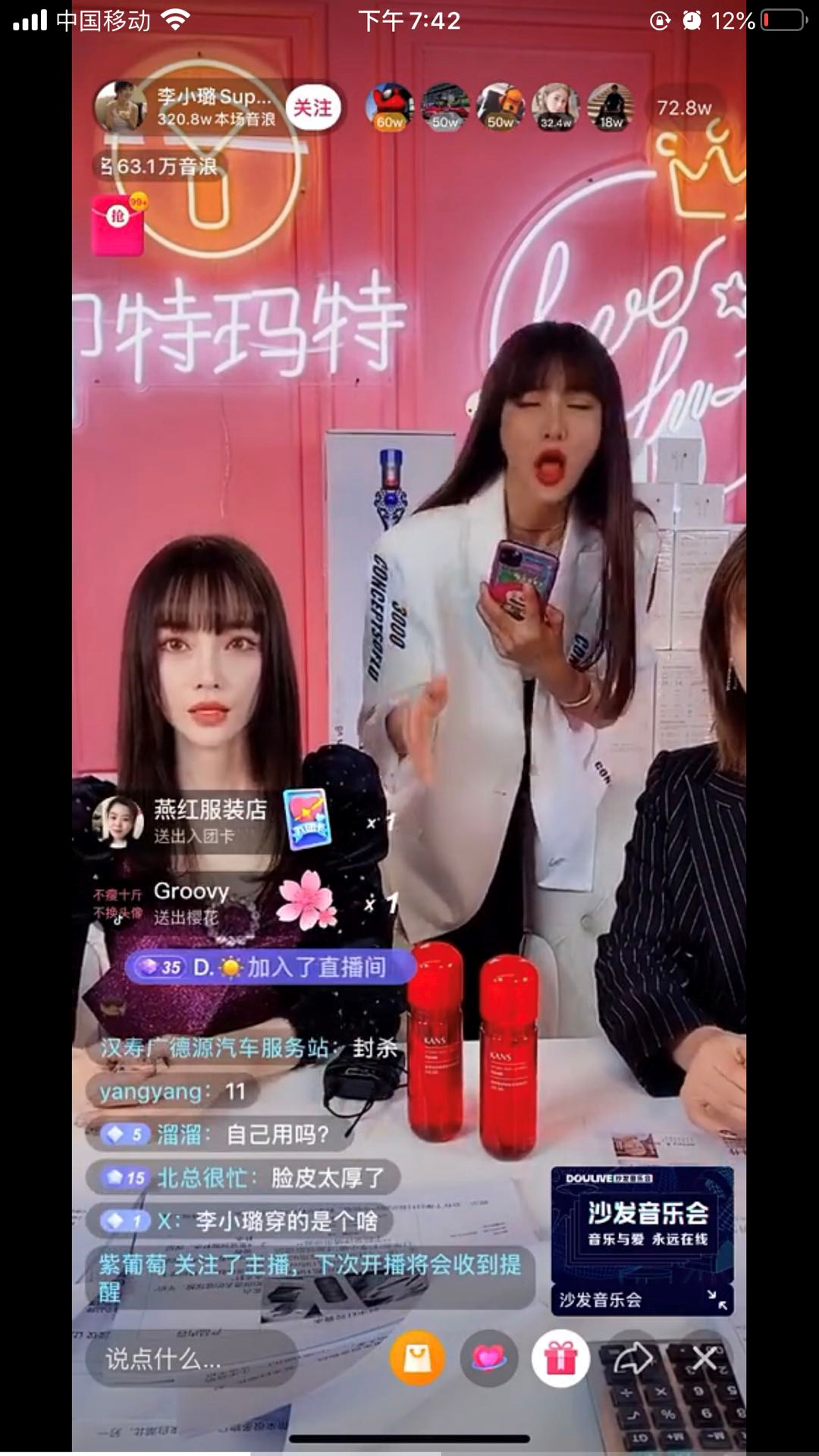Open the 沙发音乐会 banner
The width and height of the screenshot is (819, 1456).
point(642,1240)
